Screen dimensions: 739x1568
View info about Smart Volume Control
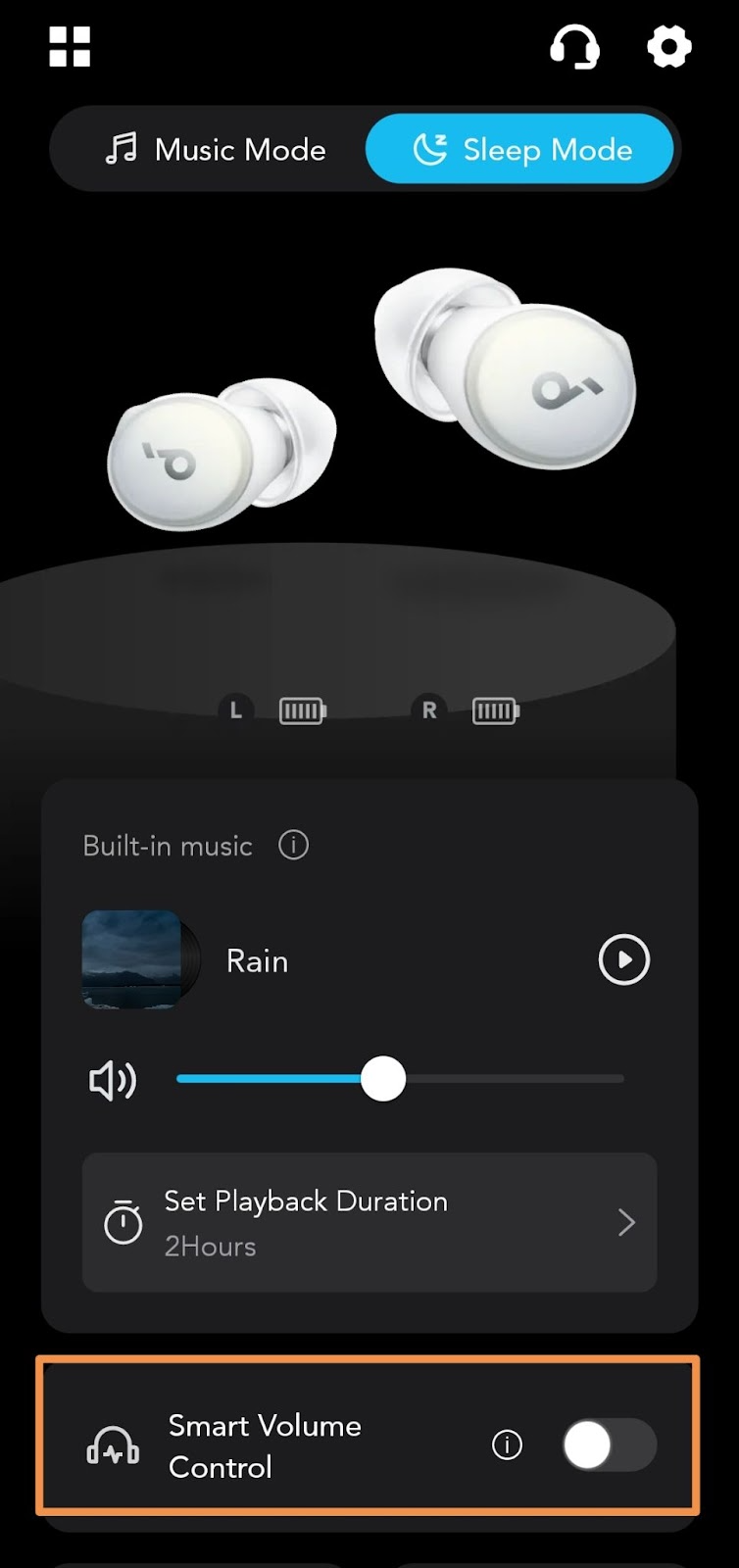(507, 1445)
